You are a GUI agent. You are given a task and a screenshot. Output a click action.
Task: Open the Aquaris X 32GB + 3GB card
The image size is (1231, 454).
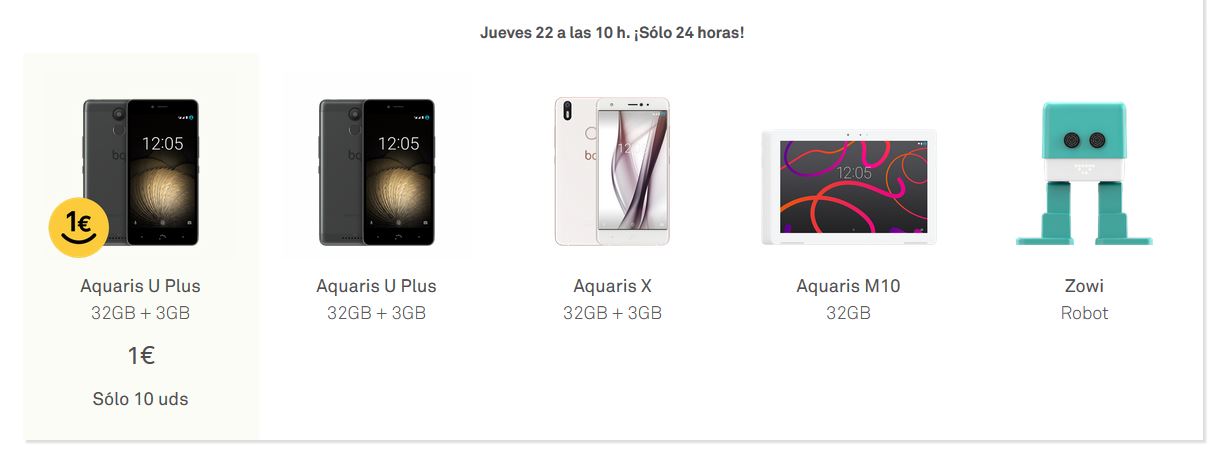coord(612,200)
